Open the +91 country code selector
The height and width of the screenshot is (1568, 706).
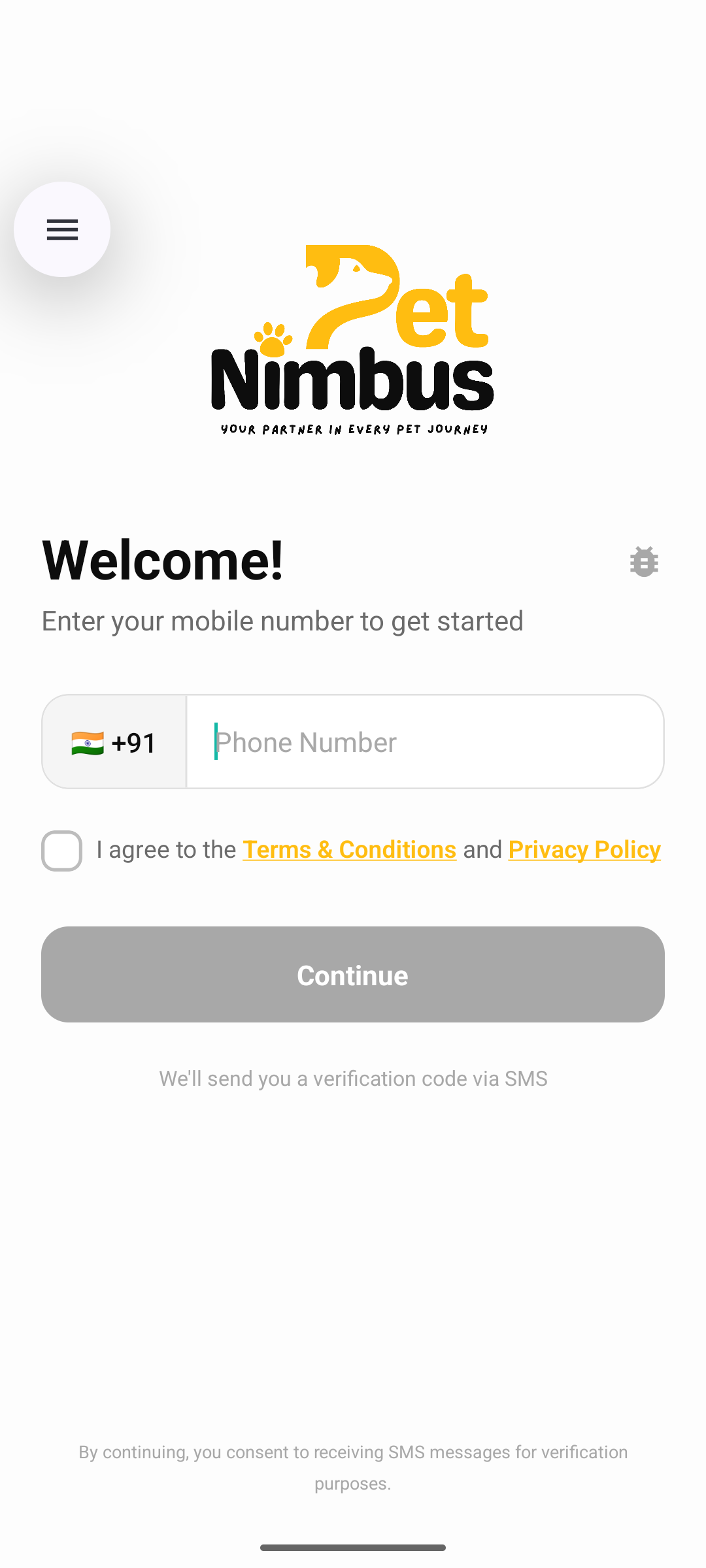(x=114, y=742)
